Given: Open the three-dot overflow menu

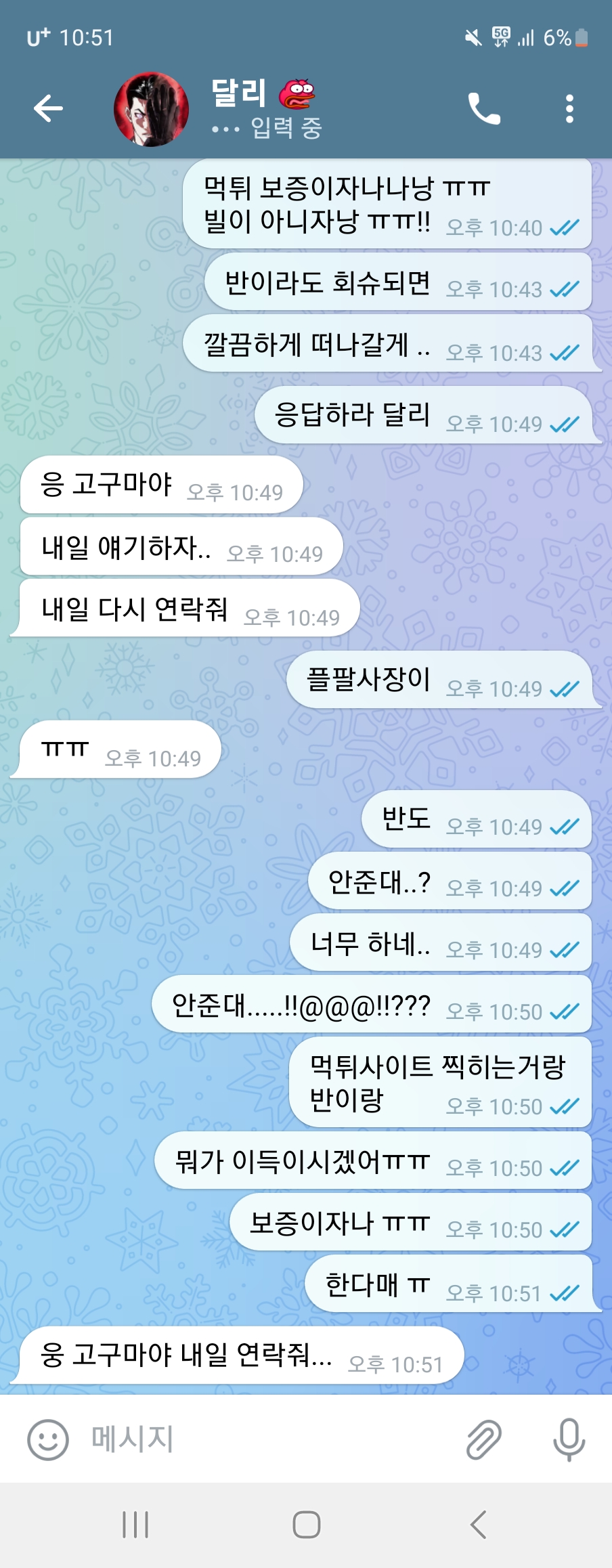Looking at the screenshot, I should click(x=569, y=108).
